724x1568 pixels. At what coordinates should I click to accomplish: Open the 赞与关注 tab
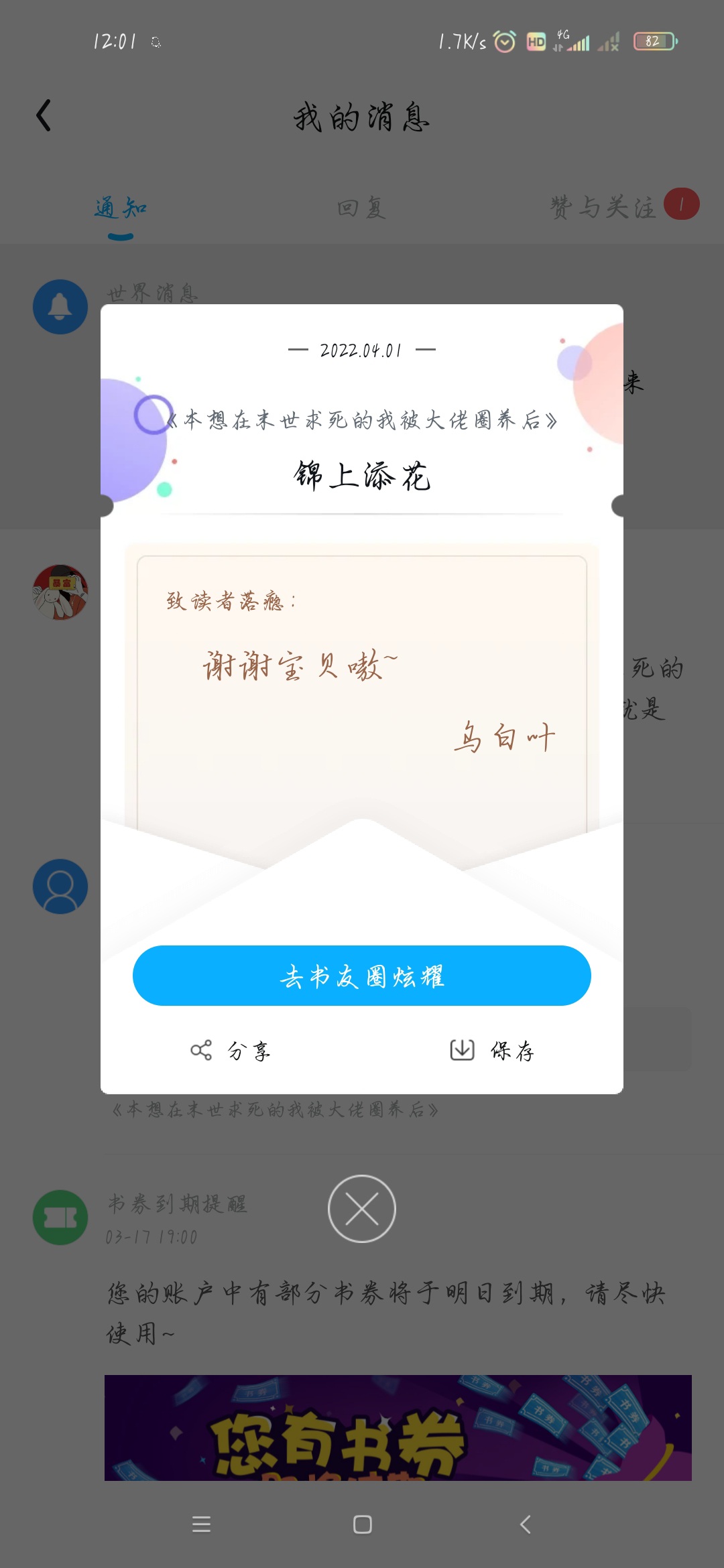click(603, 207)
